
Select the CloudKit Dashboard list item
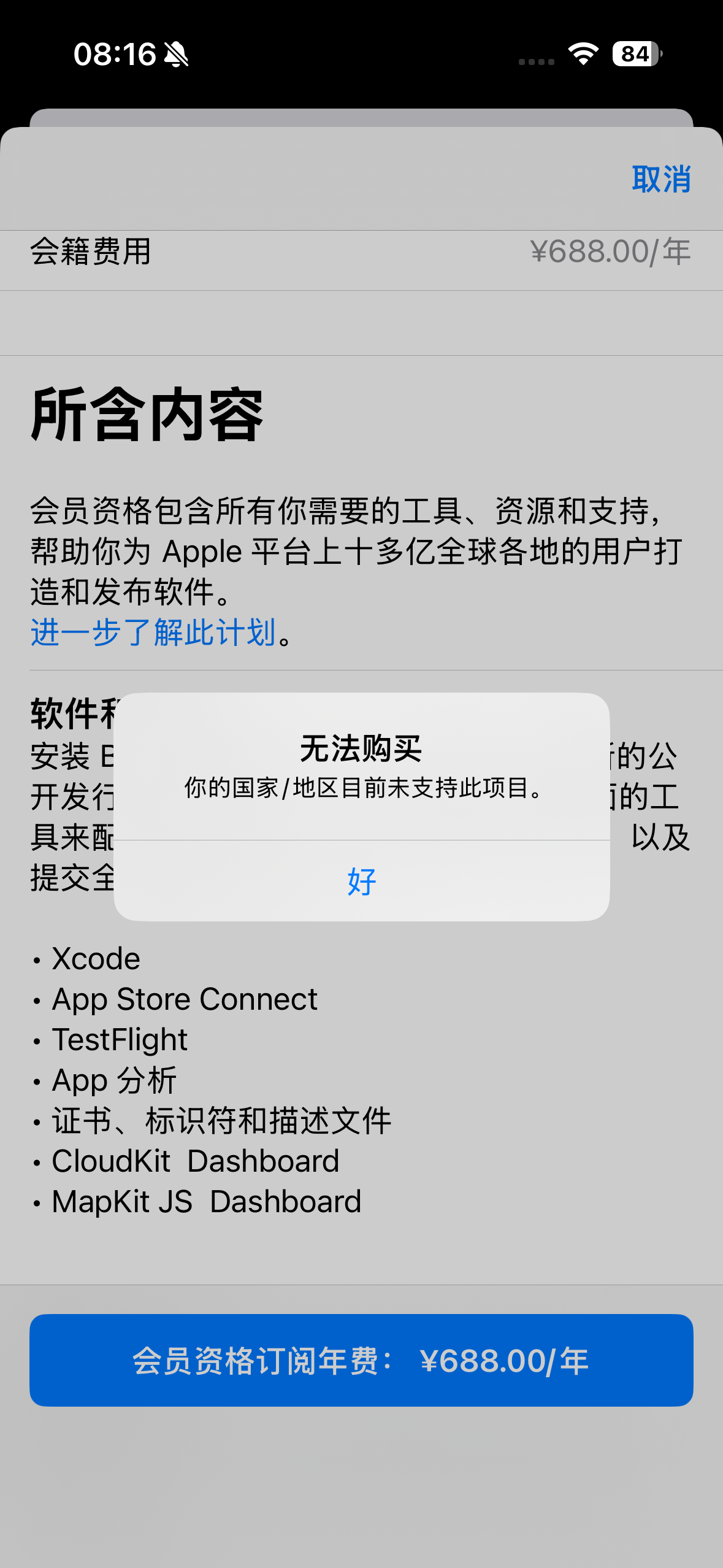196,1161
